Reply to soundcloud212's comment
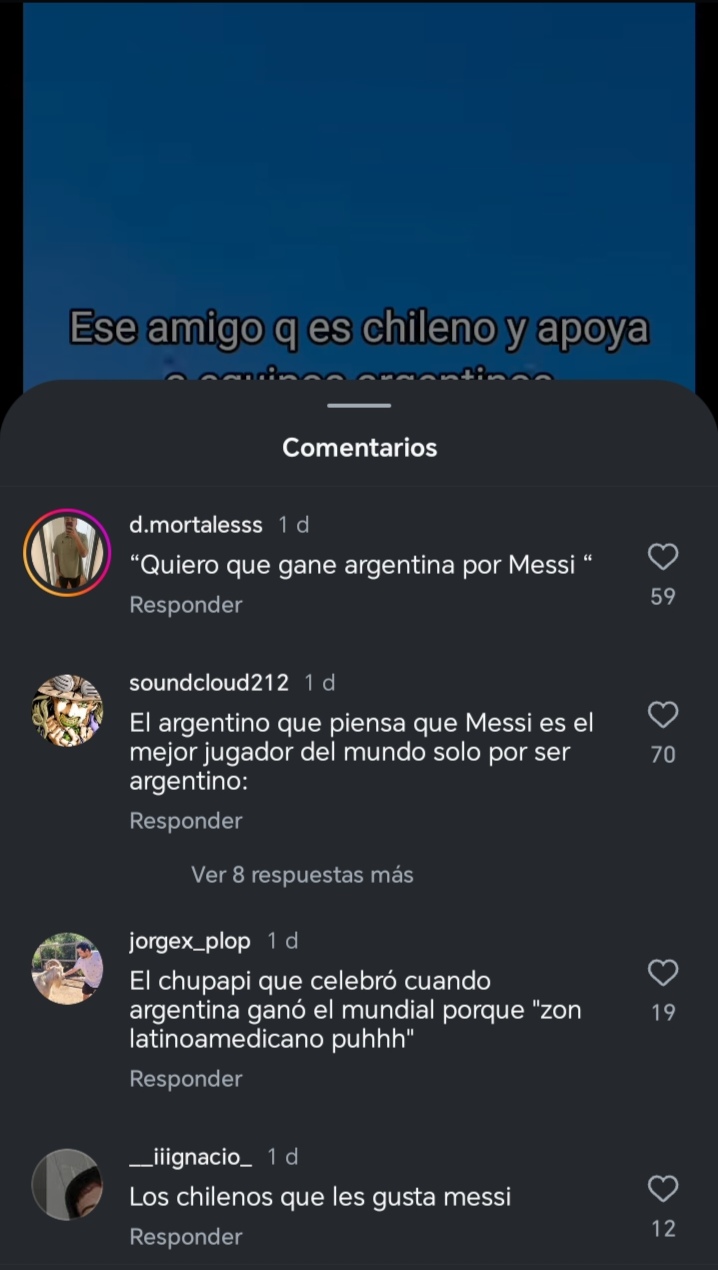 coord(186,821)
